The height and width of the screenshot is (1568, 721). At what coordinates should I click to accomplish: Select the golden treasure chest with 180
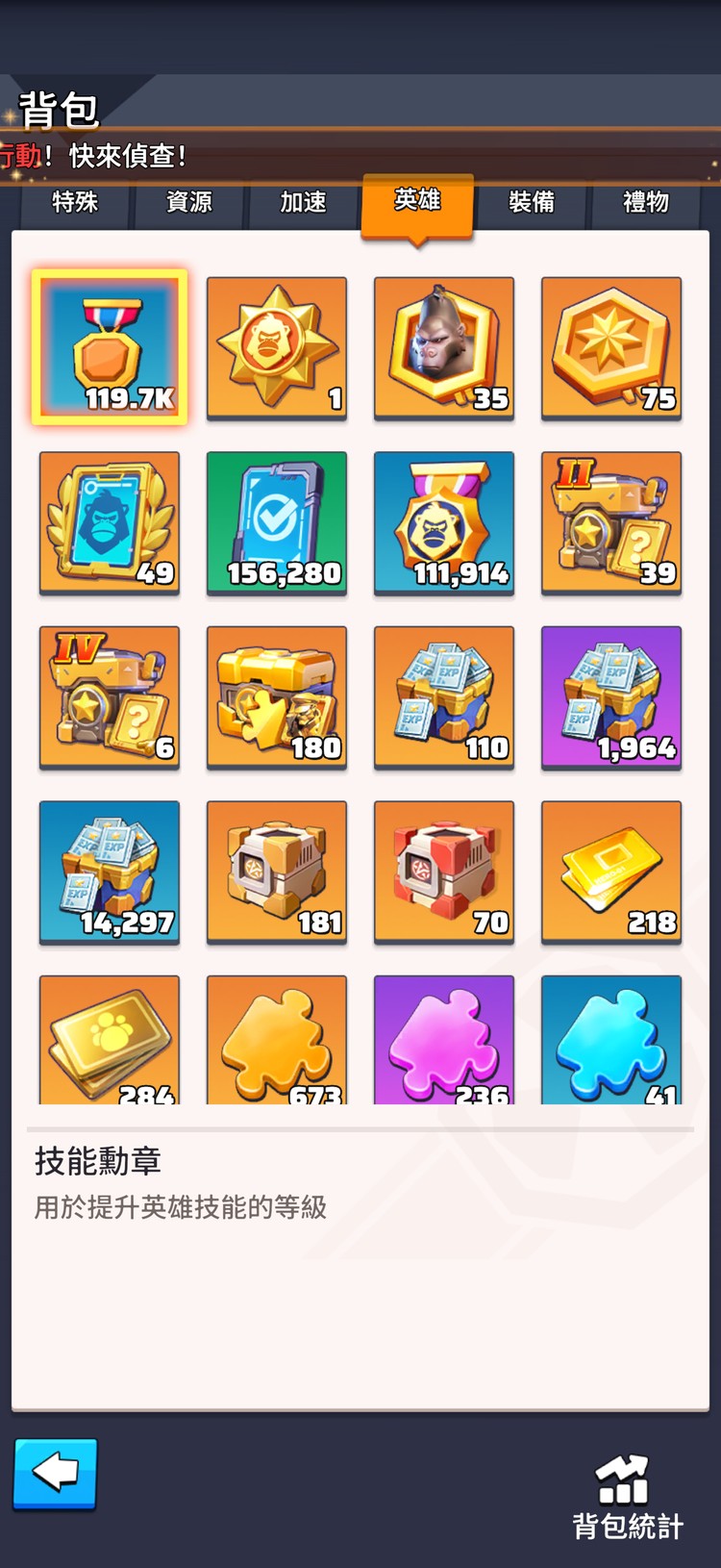coord(277,697)
